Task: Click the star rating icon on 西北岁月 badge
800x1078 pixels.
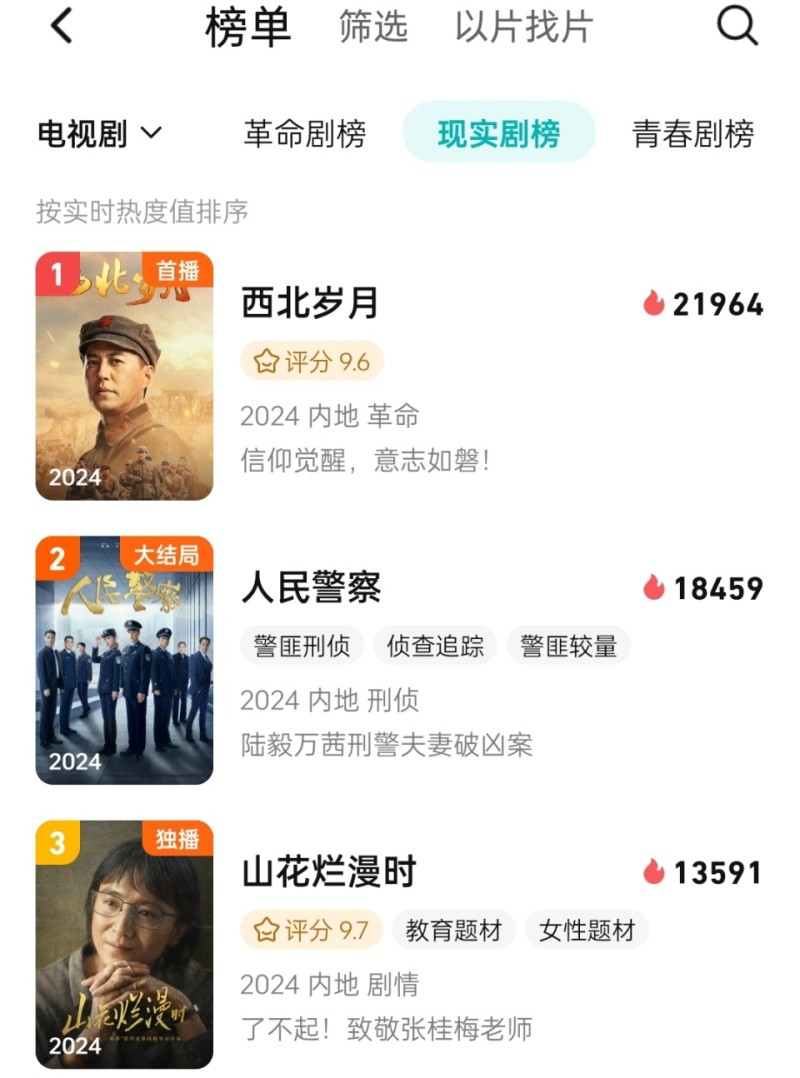Action: tap(267, 362)
